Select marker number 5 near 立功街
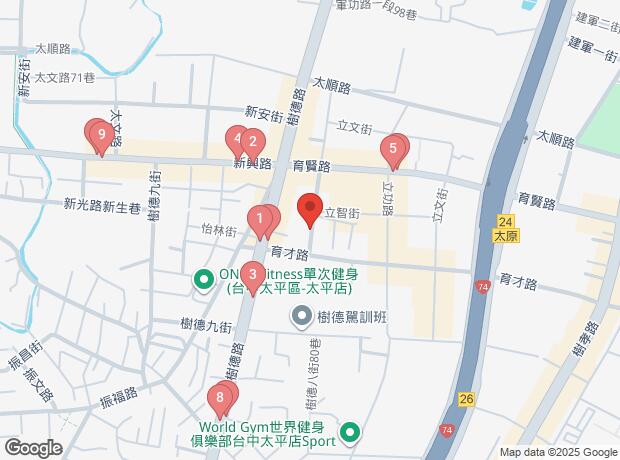 tap(394, 150)
